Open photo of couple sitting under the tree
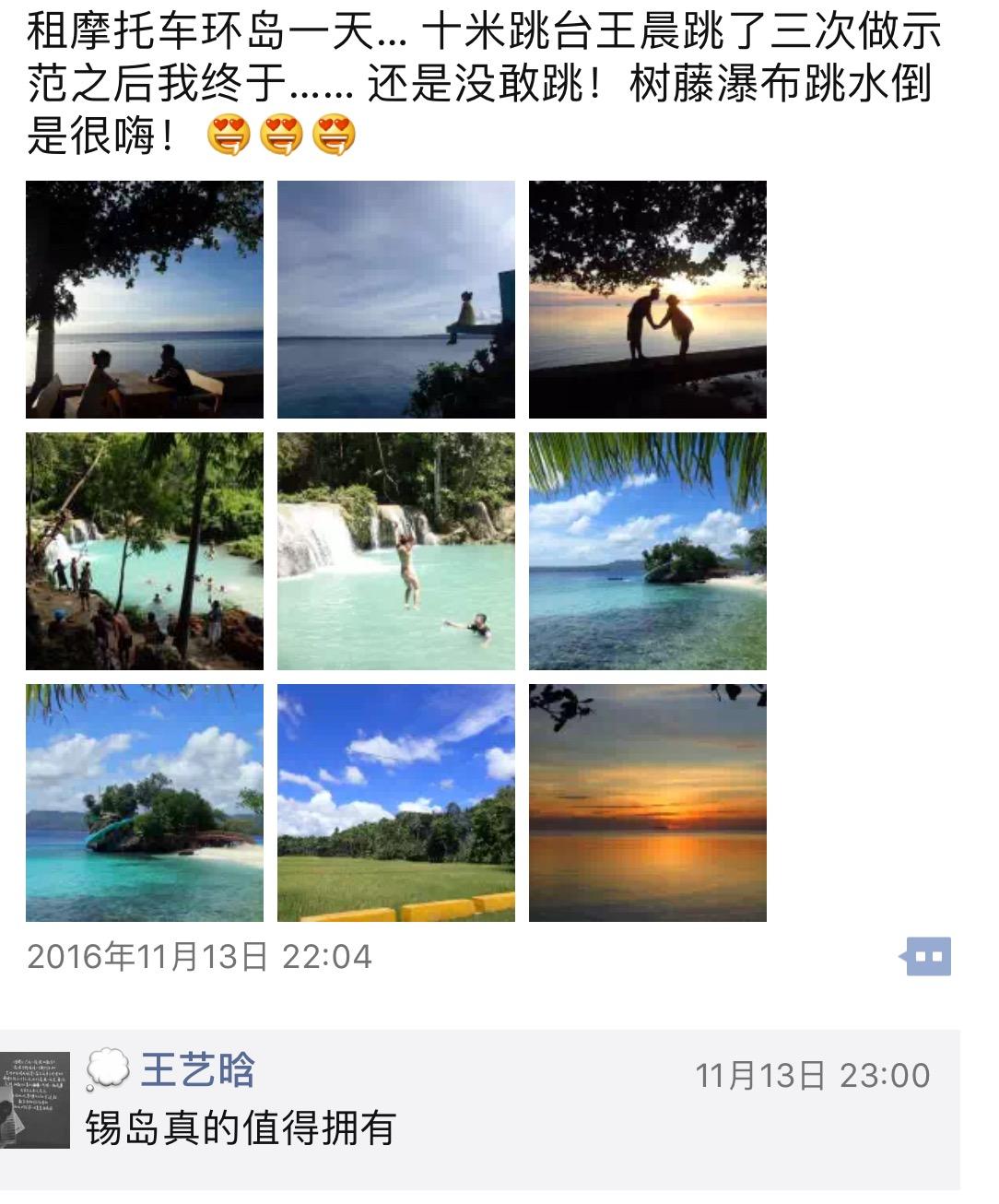 click(145, 300)
